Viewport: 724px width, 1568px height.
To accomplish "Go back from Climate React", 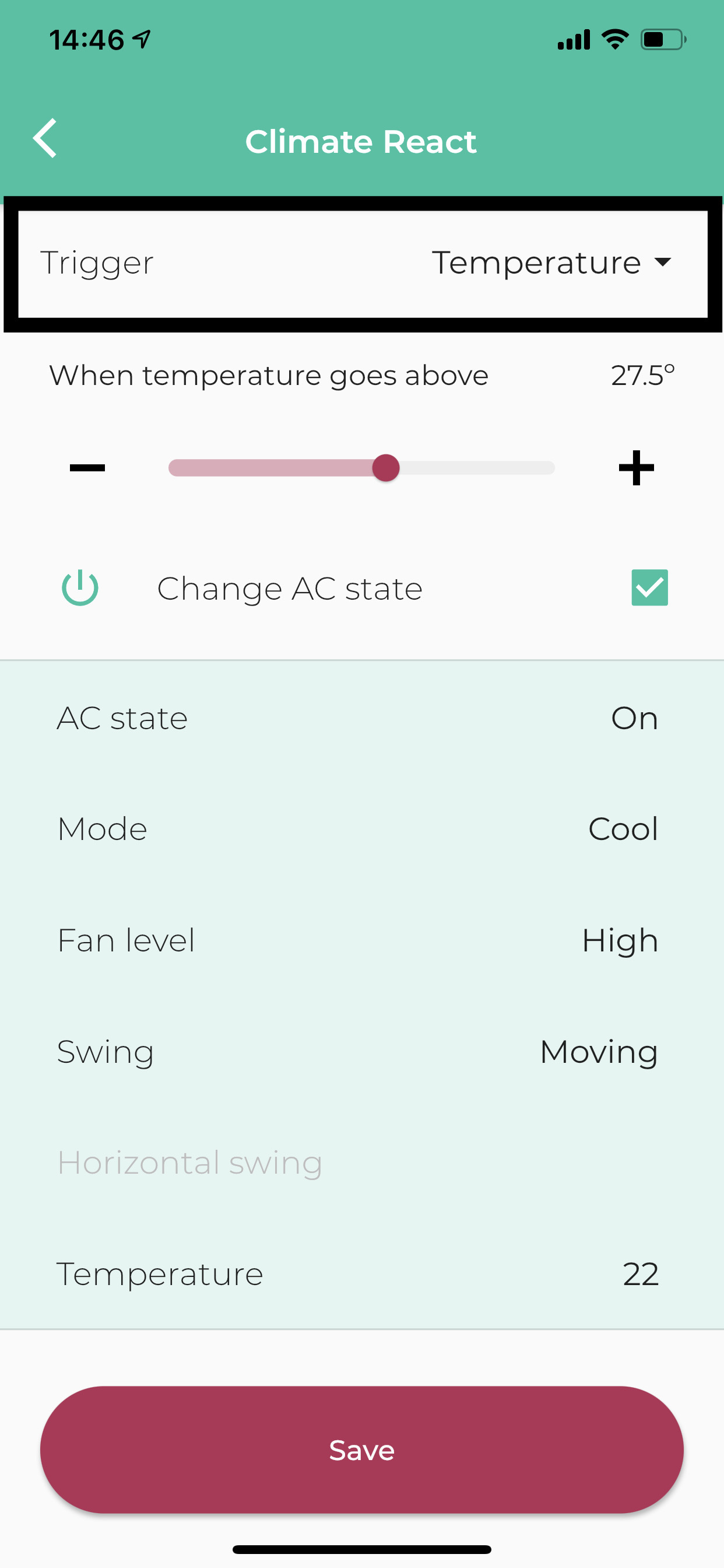I will (45, 139).
